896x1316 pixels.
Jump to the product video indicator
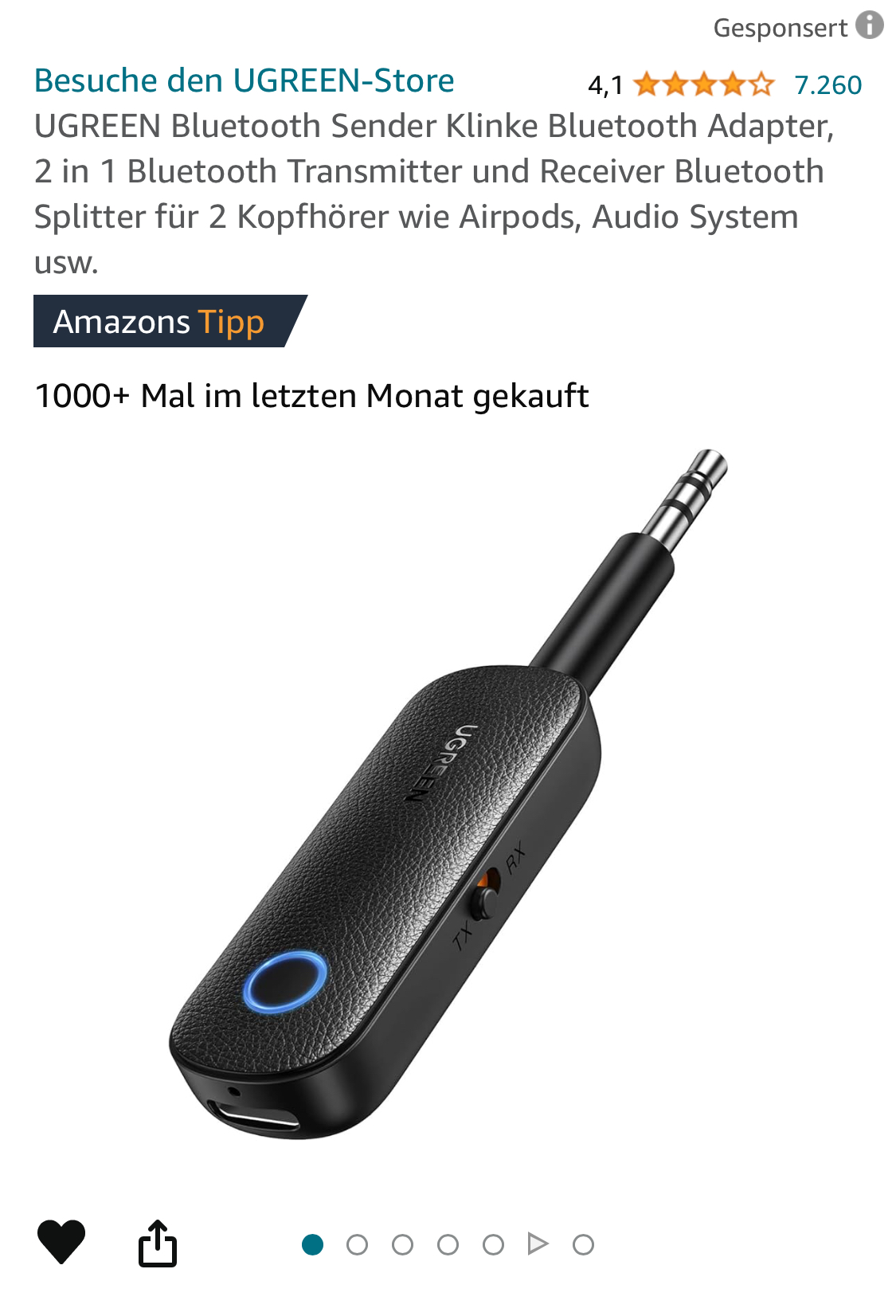(x=538, y=1244)
